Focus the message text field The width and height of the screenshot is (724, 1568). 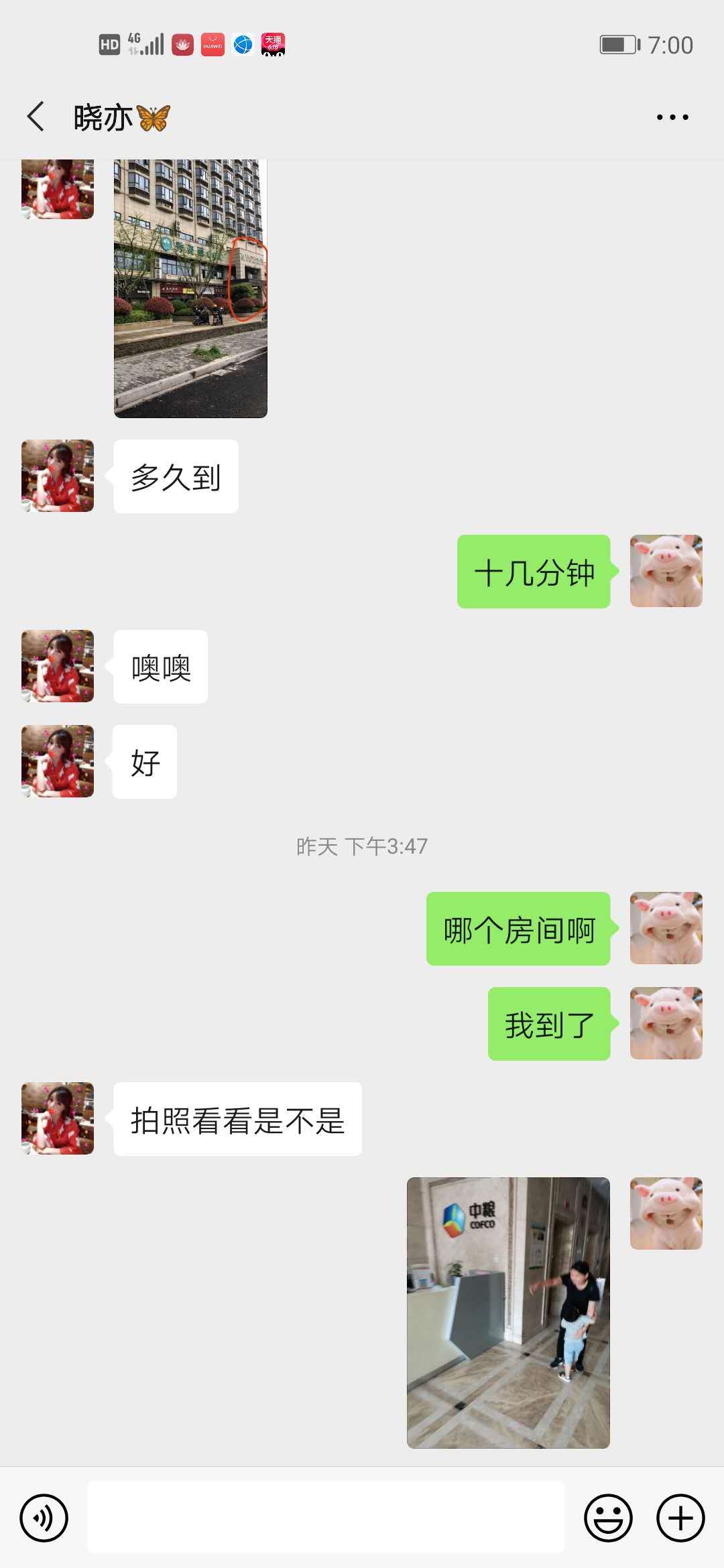[326, 1518]
